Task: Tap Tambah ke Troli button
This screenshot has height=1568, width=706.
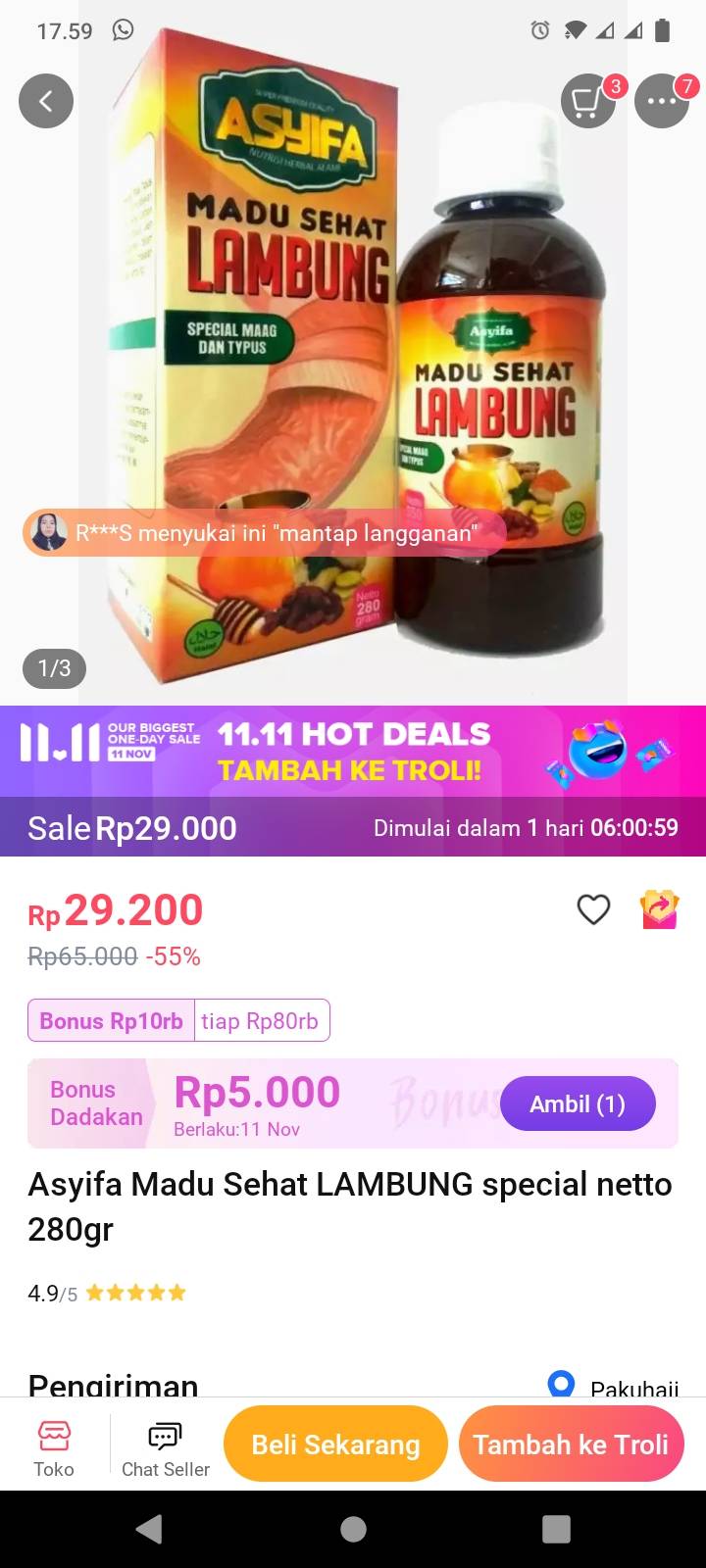Action: (571, 1445)
